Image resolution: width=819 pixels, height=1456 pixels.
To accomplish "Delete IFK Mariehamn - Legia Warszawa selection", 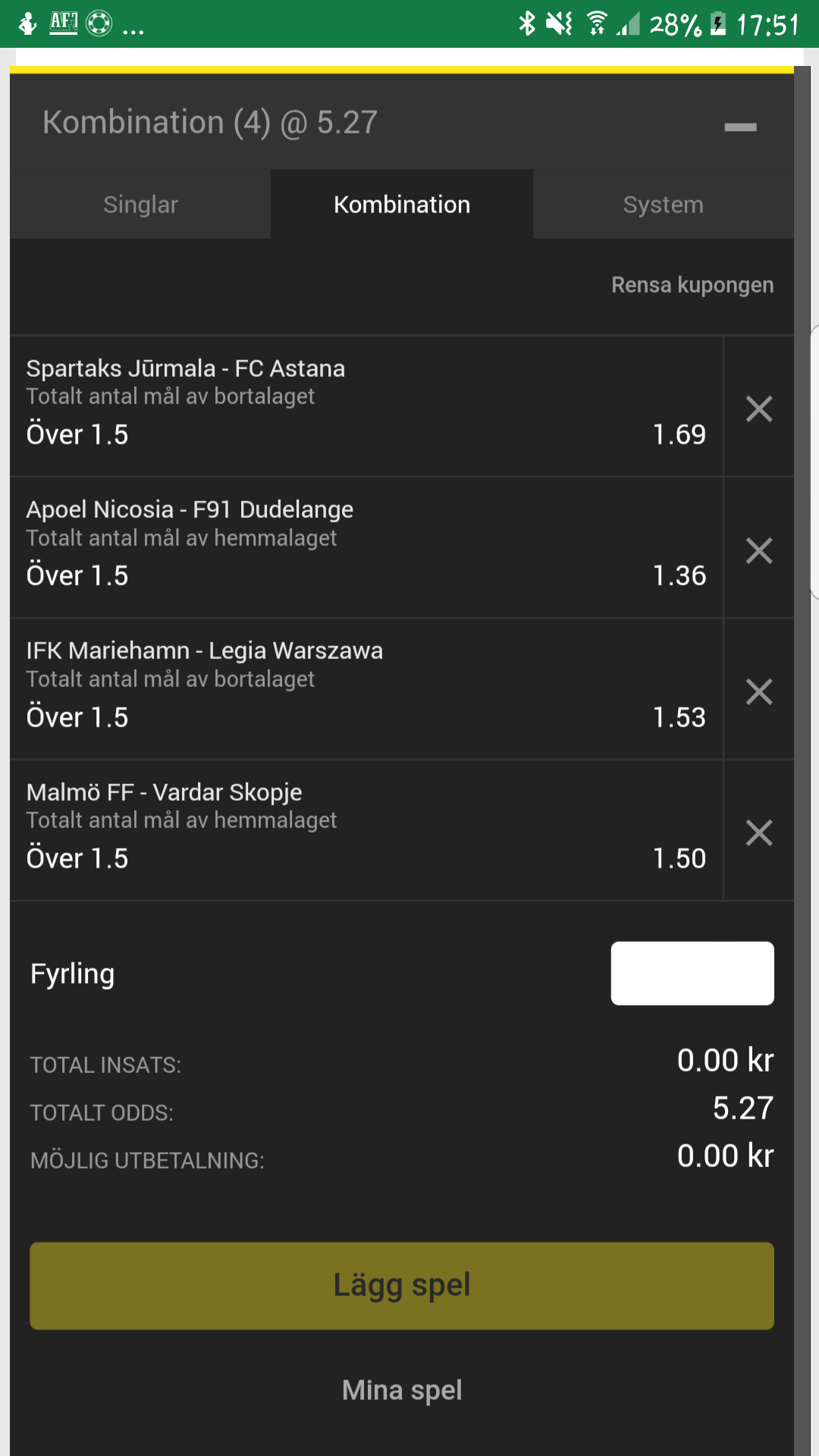I will [x=758, y=692].
